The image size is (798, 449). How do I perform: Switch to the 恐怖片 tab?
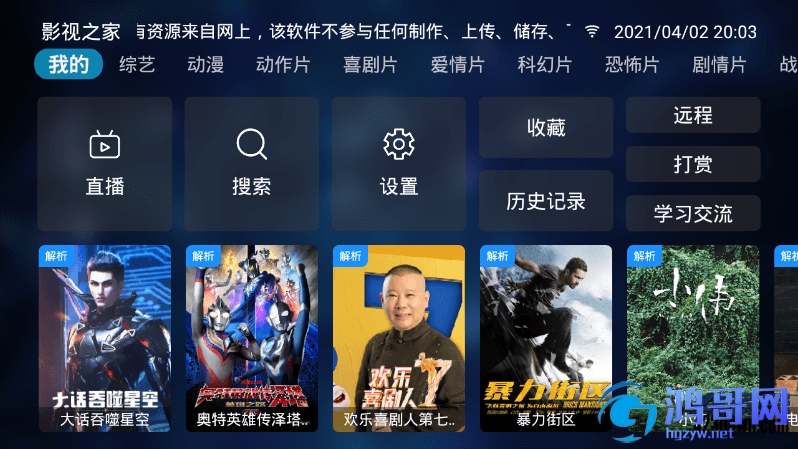click(632, 65)
